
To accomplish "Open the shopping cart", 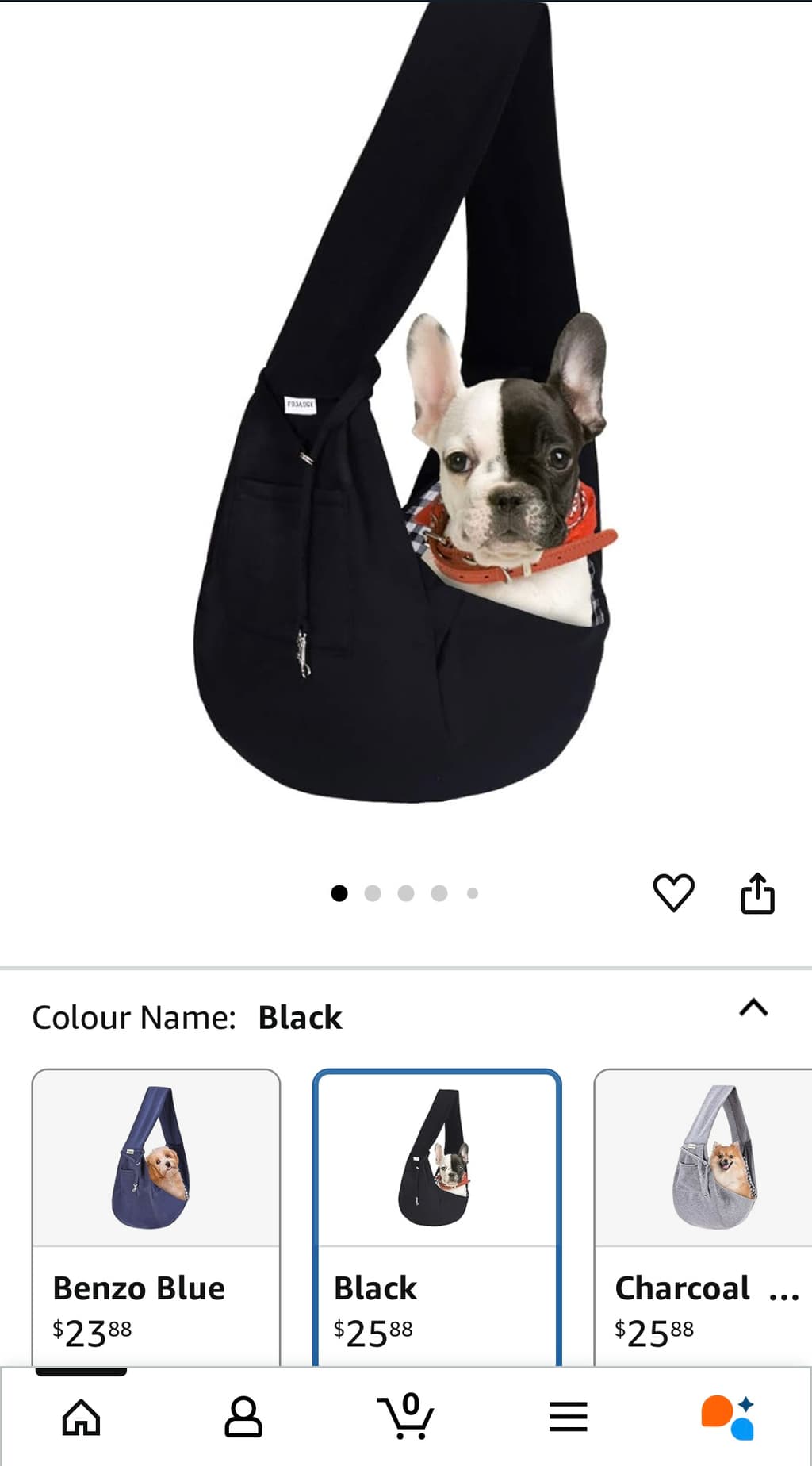I will coord(405,1417).
